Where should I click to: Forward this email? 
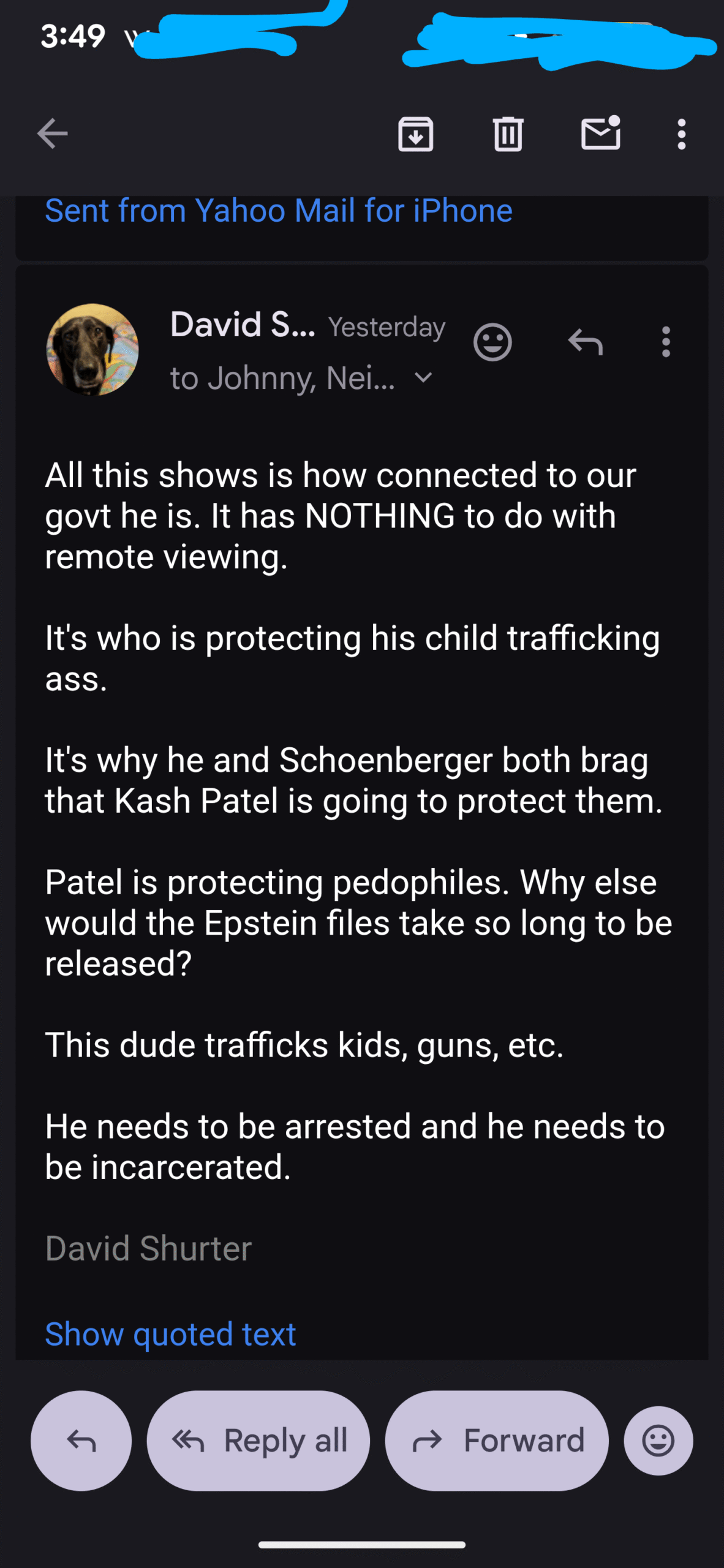(497, 1441)
